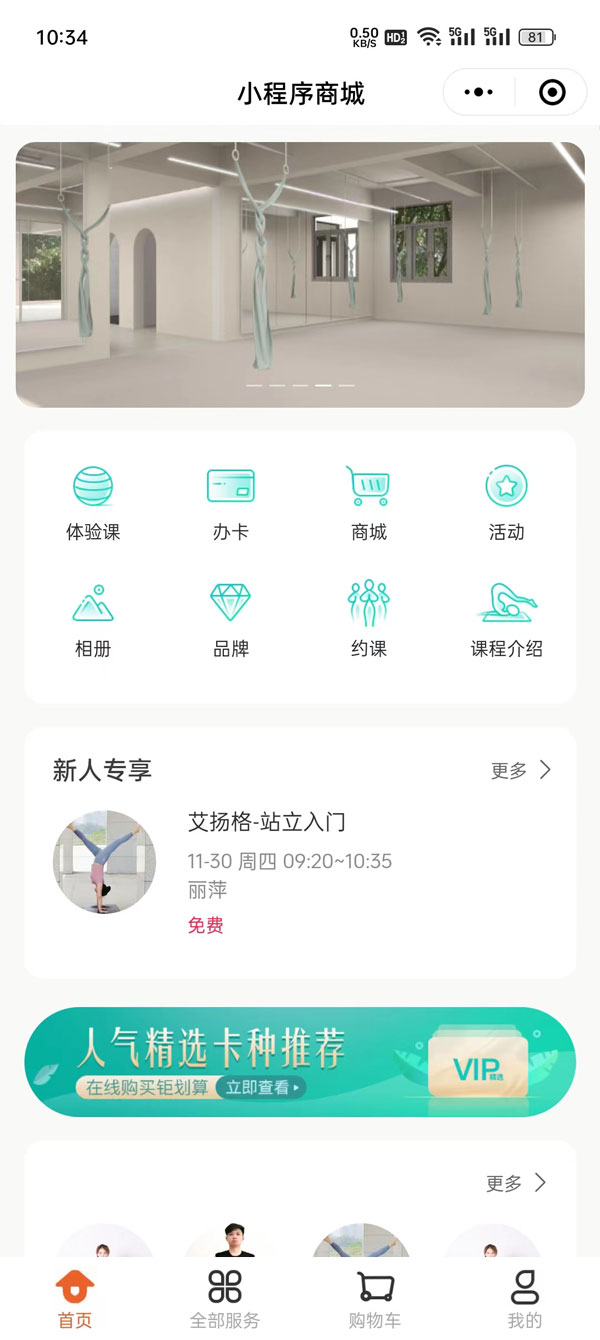Viewport: 600px width, 1340px height.
Task: Open the studio banner image
Action: (x=300, y=274)
